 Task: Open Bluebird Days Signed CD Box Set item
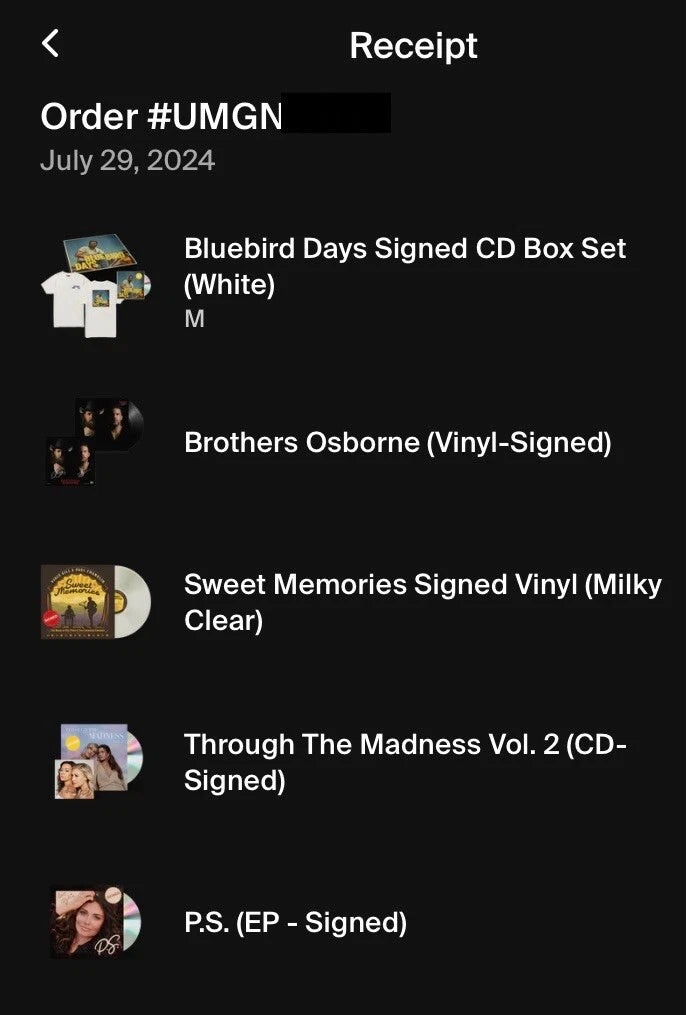(404, 266)
